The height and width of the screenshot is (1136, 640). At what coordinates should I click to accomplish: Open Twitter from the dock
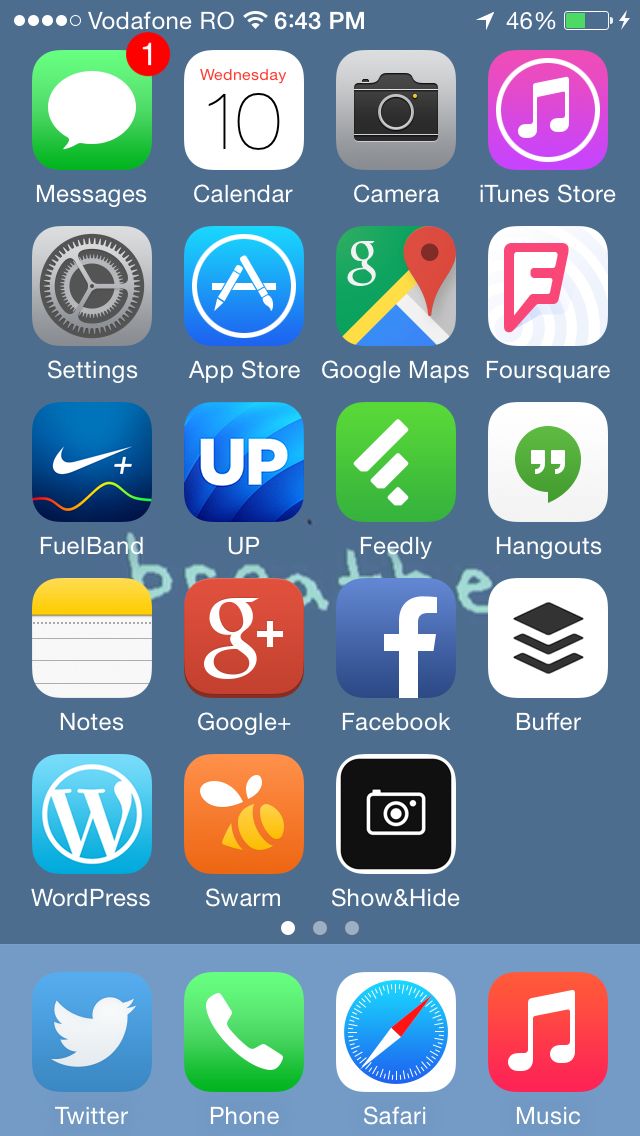(x=92, y=1032)
